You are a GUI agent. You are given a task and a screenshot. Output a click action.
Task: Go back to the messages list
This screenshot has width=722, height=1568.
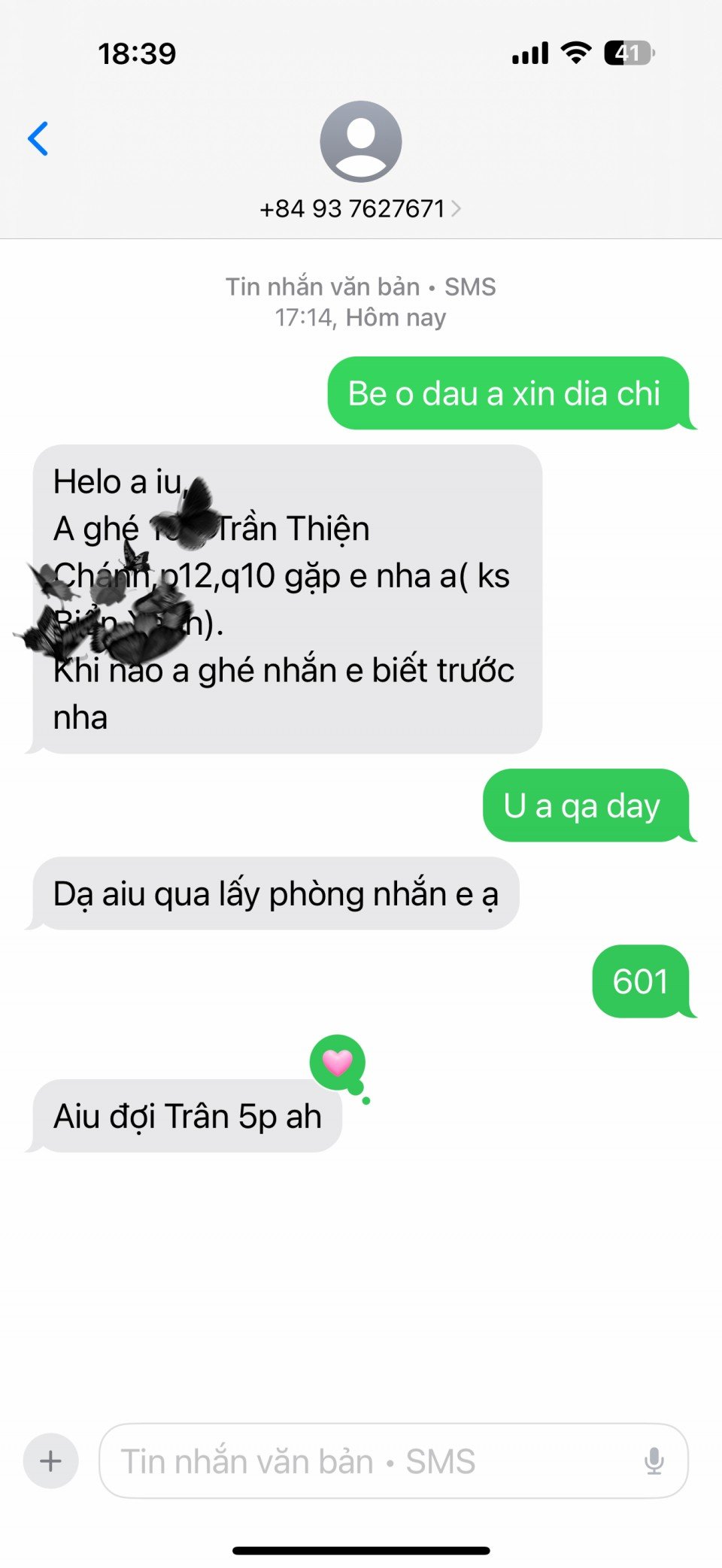tap(38, 139)
